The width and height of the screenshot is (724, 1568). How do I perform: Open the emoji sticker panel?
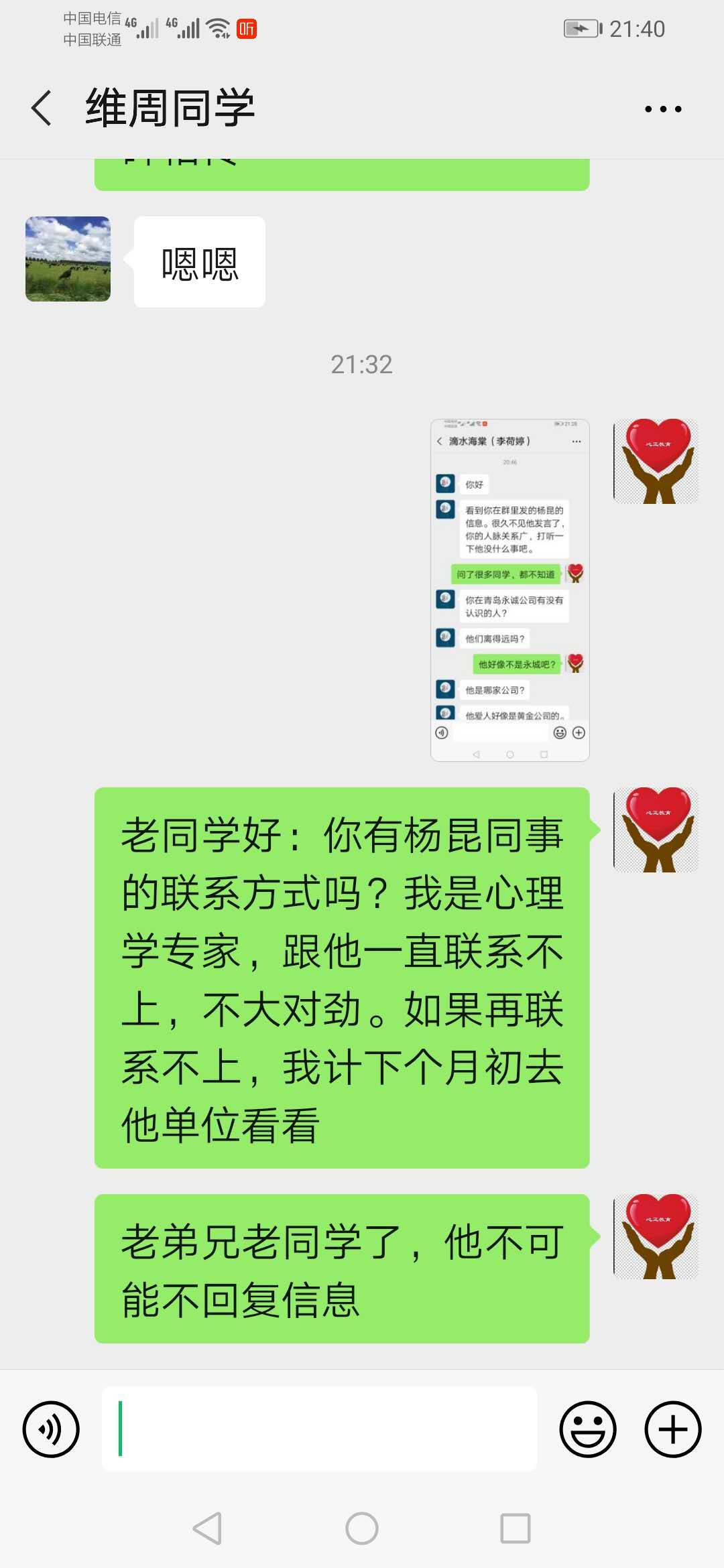click(587, 1429)
